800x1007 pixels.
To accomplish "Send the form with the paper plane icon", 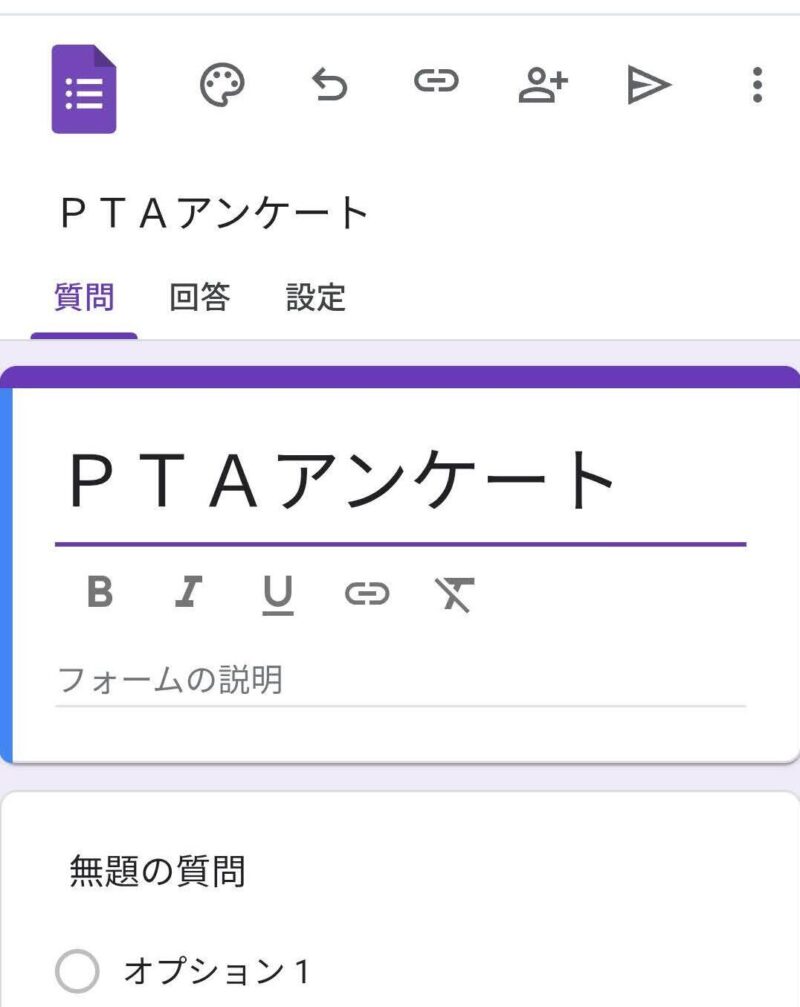I will (649, 86).
